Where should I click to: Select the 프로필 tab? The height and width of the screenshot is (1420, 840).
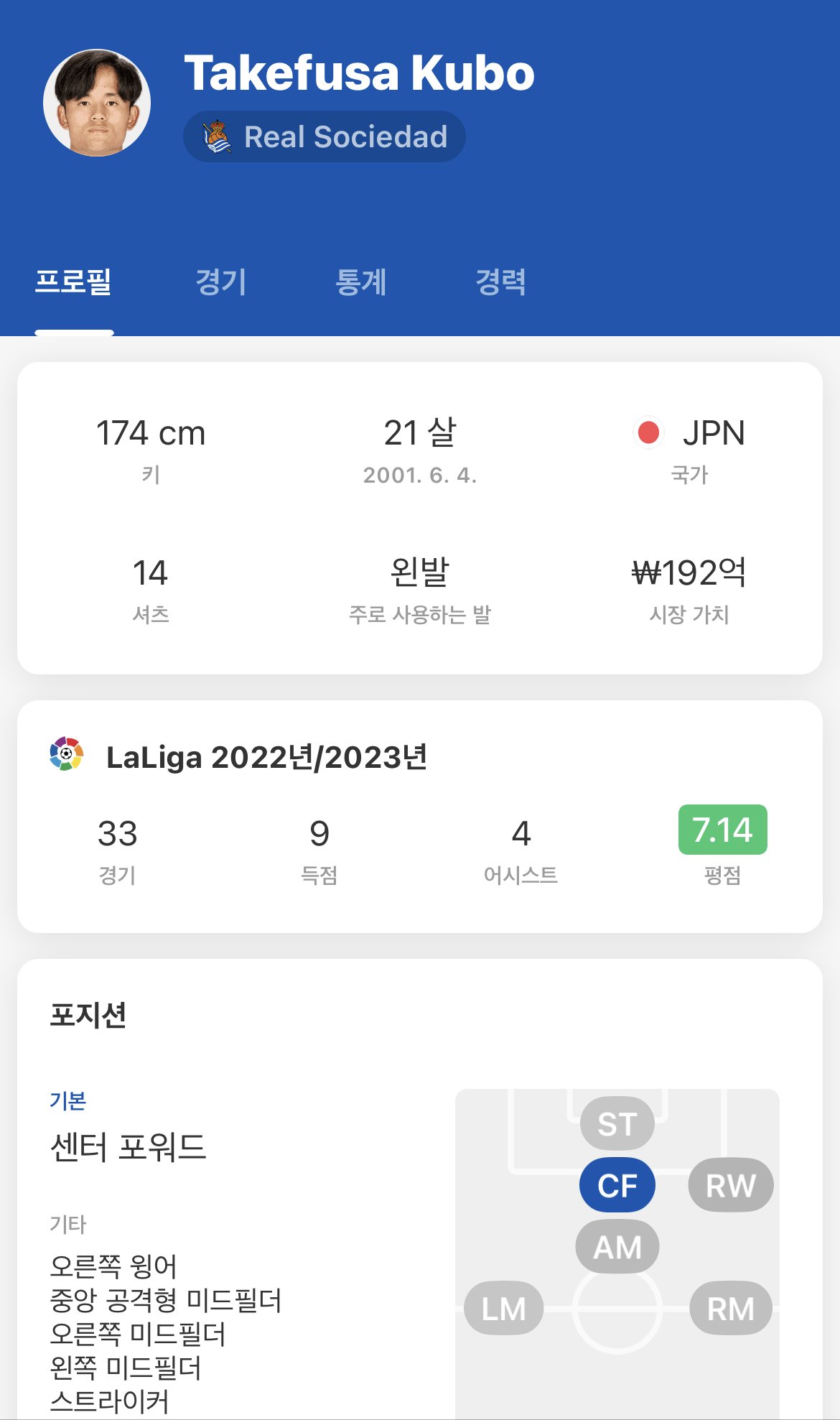[x=74, y=282]
